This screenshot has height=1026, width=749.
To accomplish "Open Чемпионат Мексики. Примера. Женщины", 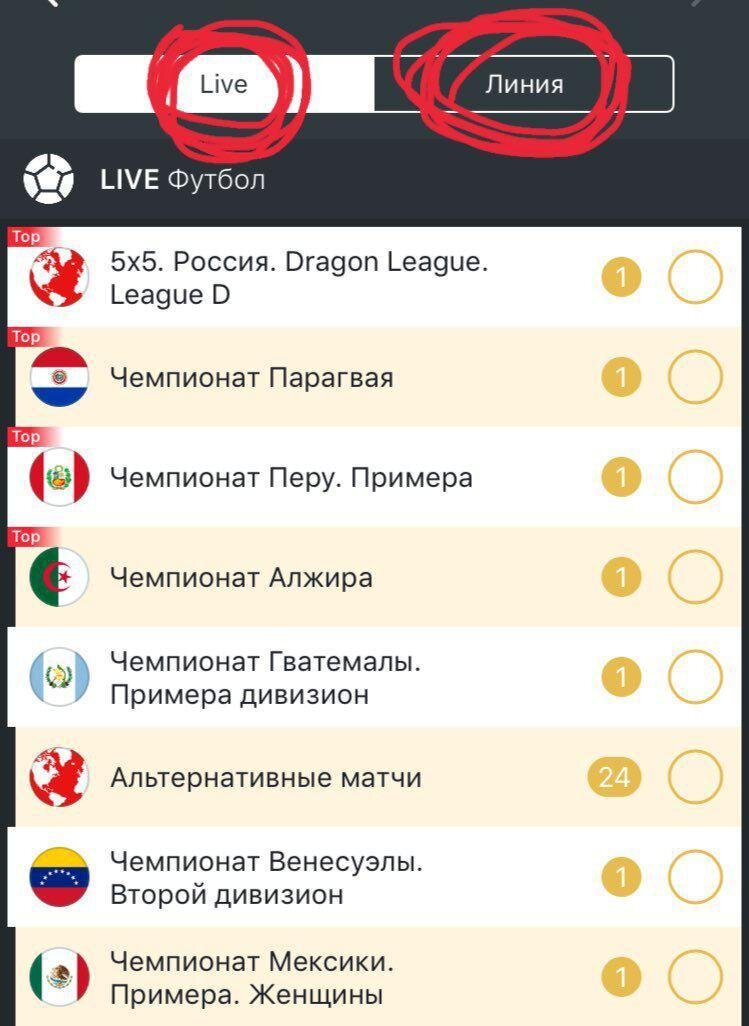I will point(251,978).
